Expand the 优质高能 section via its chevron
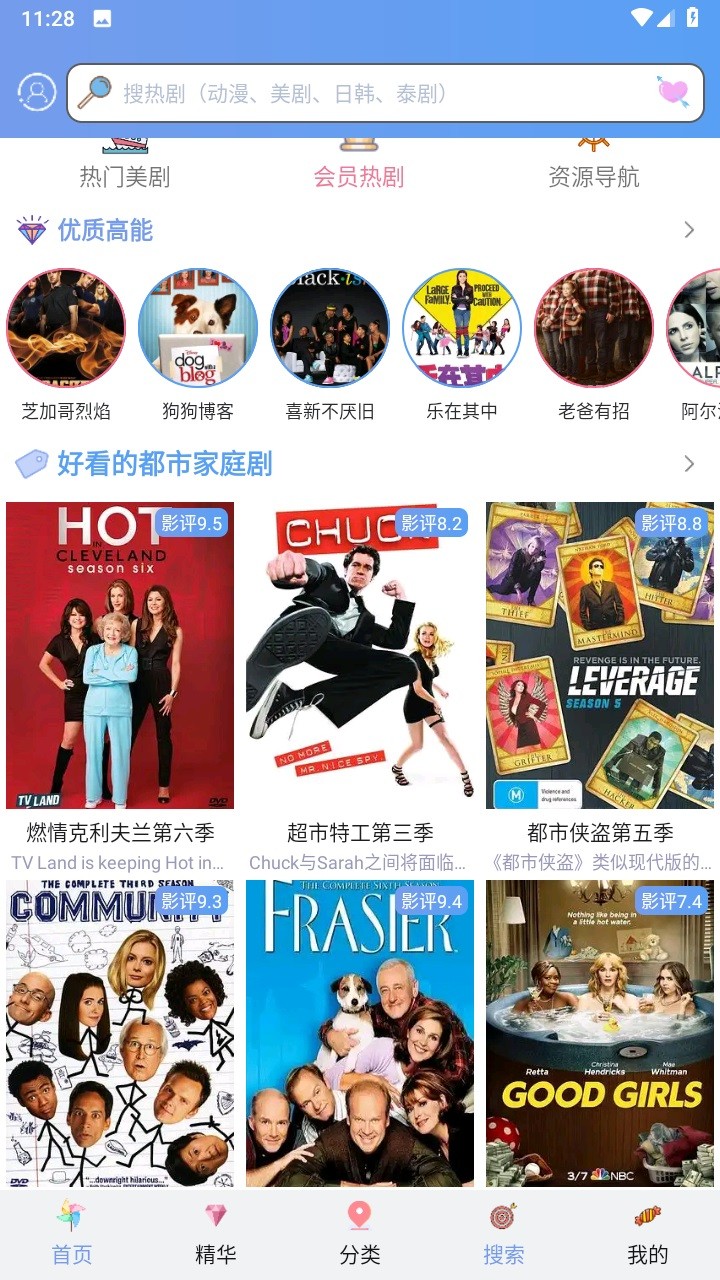The width and height of the screenshot is (720, 1280). [689, 229]
